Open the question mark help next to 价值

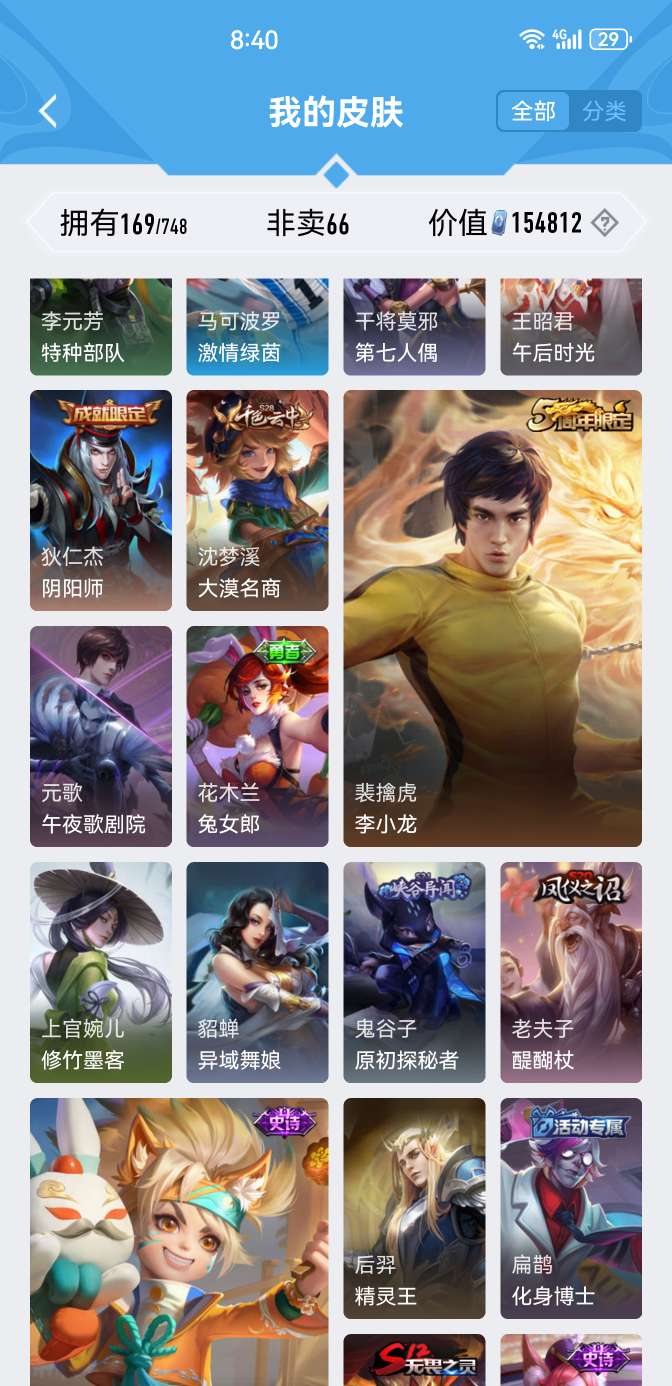604,223
